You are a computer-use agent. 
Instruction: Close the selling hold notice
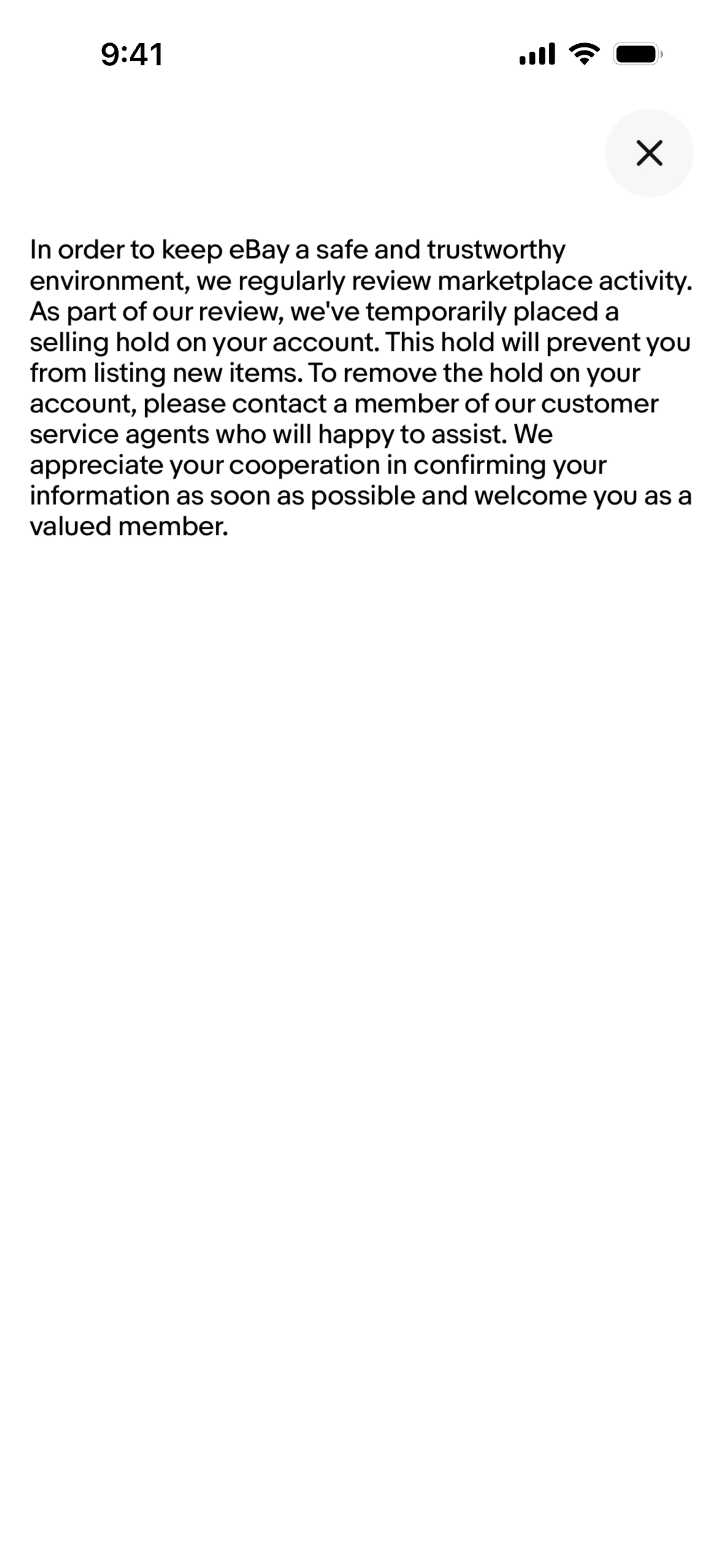tap(649, 153)
